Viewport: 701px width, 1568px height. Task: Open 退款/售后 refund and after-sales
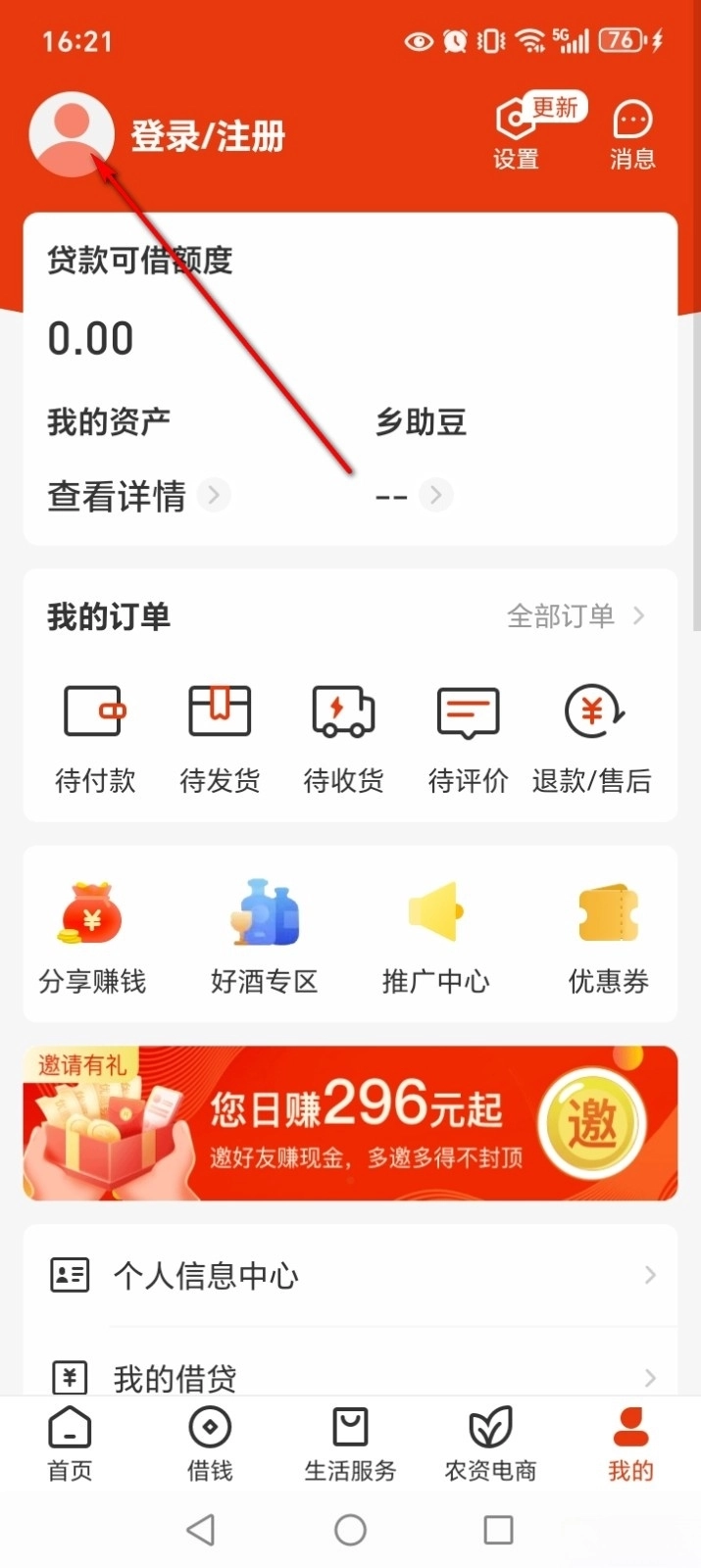pyautogui.click(x=592, y=737)
